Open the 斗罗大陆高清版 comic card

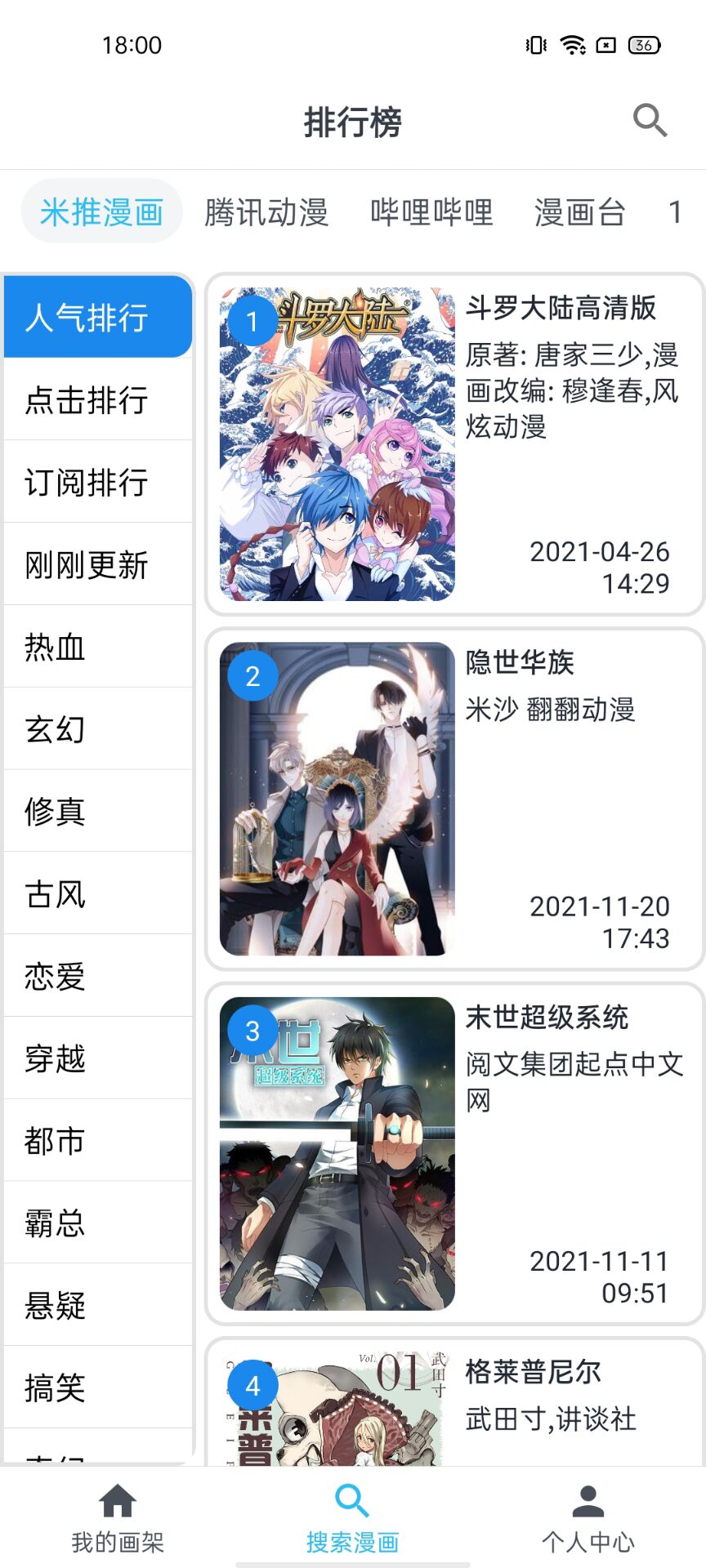[x=454, y=444]
